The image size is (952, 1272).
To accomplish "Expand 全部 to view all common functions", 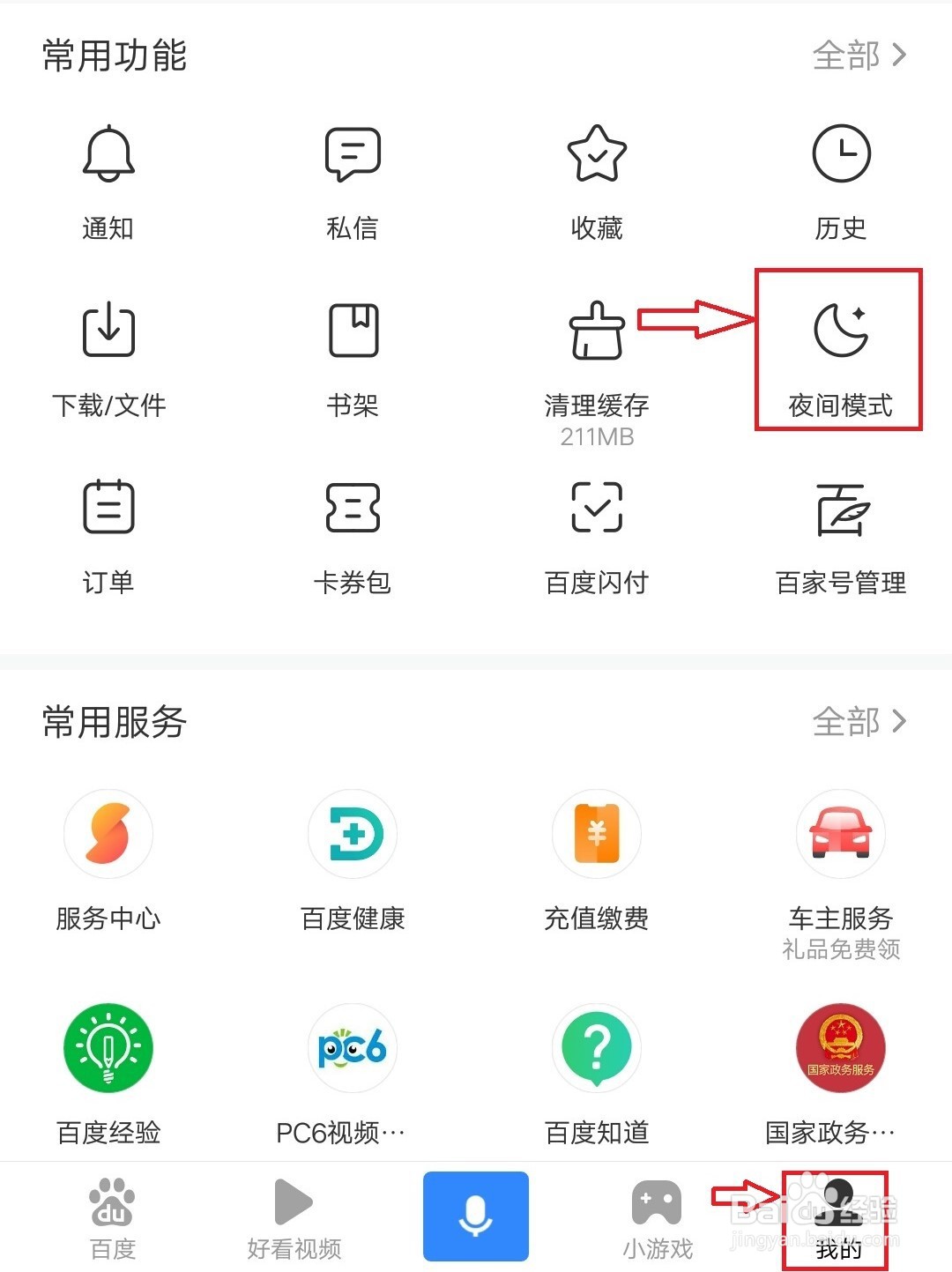I will click(x=859, y=55).
